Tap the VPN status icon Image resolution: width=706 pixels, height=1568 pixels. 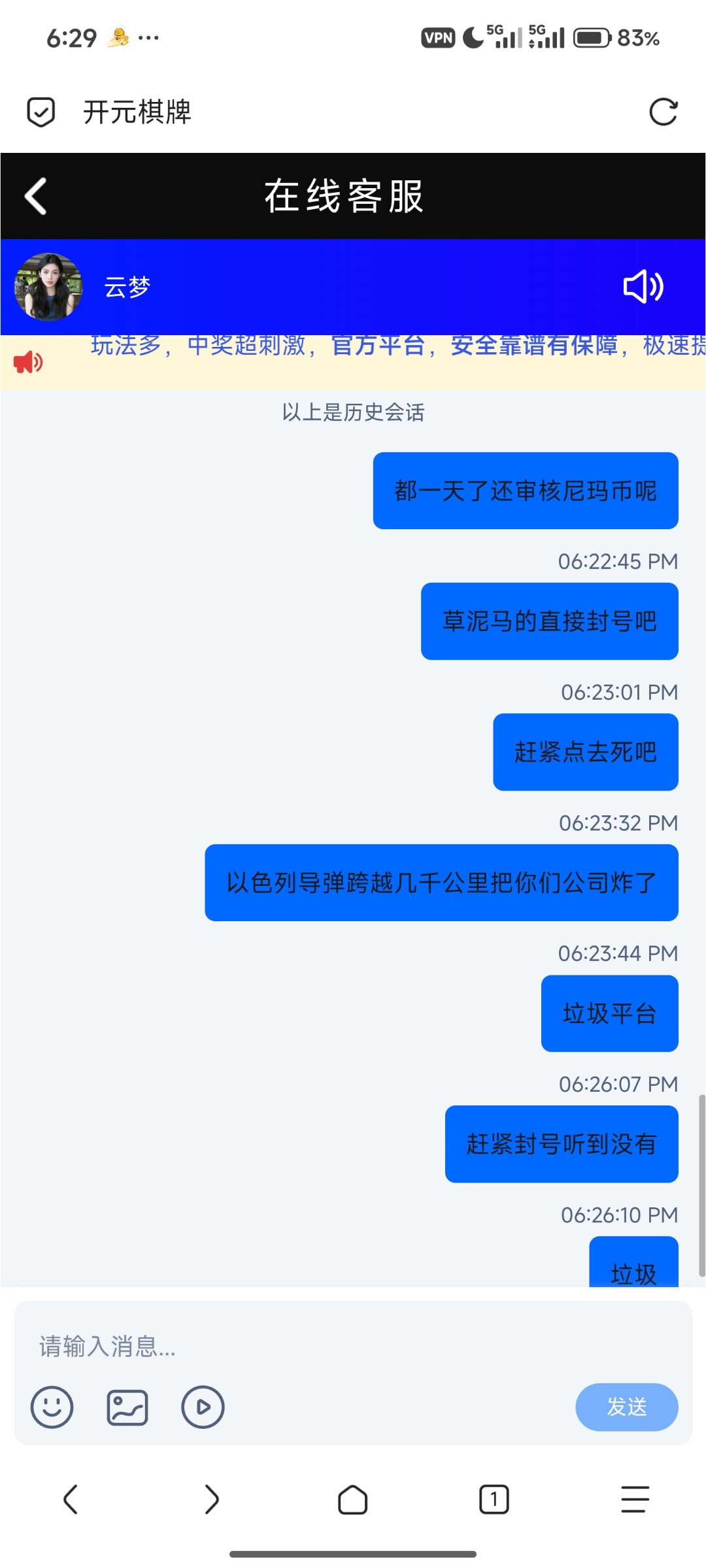pyautogui.click(x=437, y=37)
